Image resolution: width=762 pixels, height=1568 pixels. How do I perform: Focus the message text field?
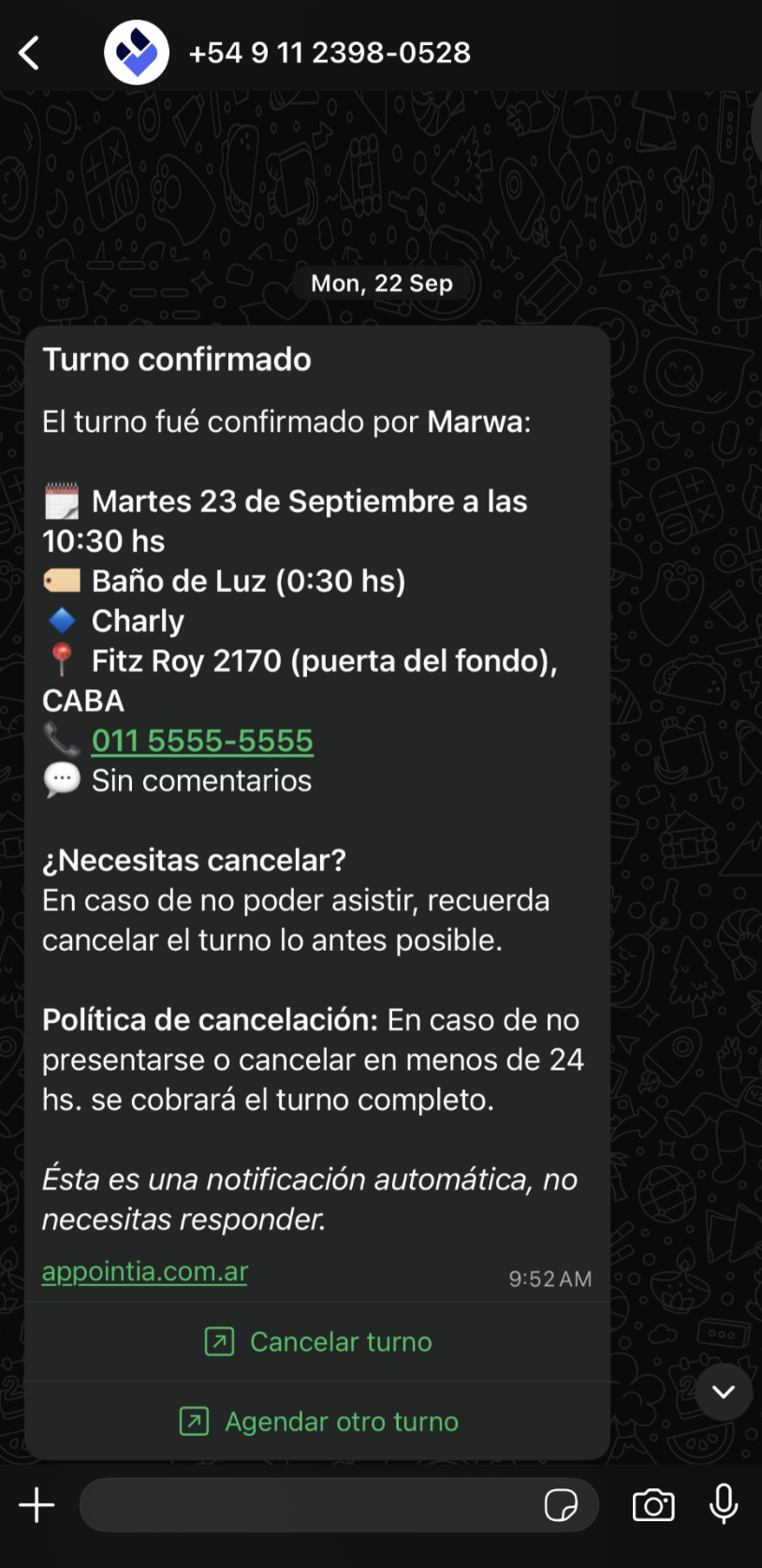click(309, 1505)
